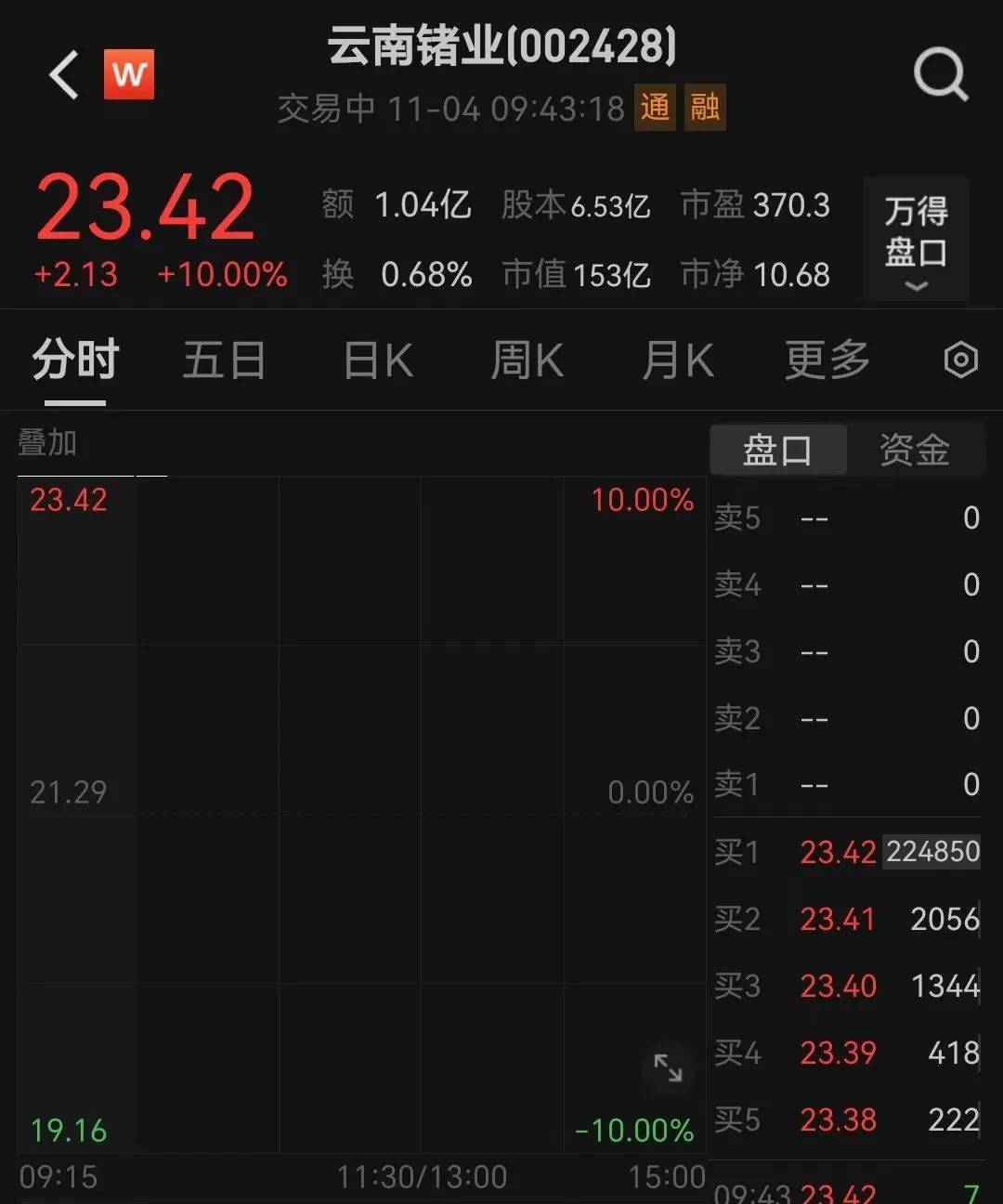1003x1204 pixels.
Task: Toggle the 盘口 panel active
Action: (778, 450)
